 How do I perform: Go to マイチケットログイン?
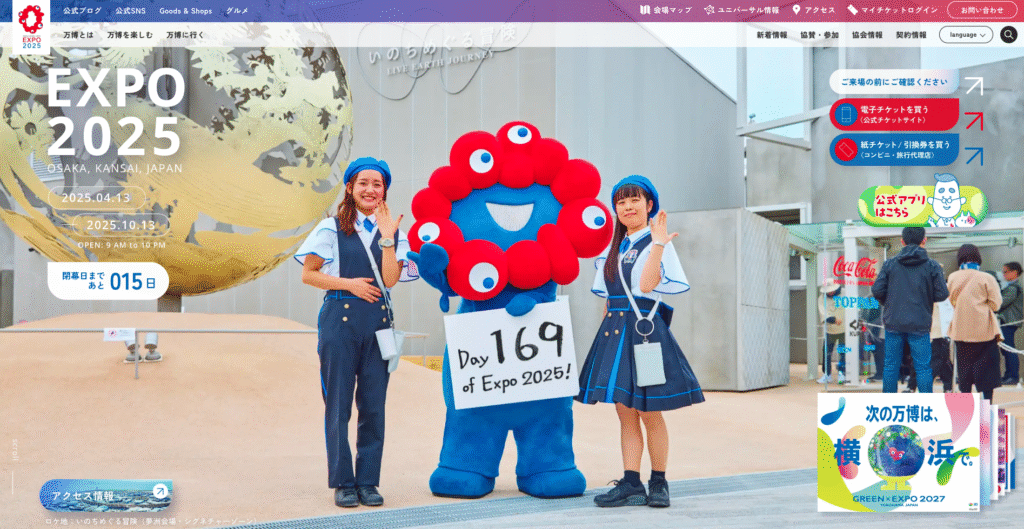[892, 10]
